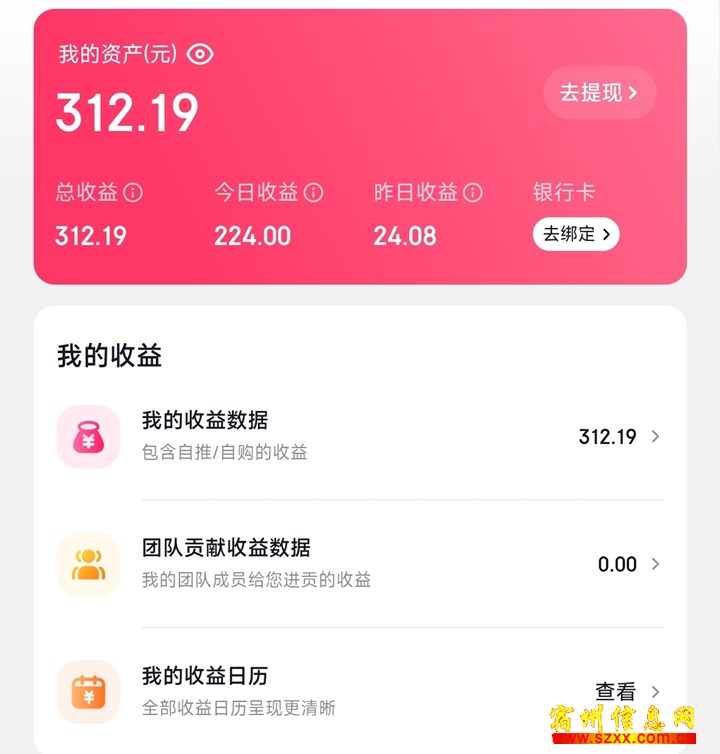Tap the 去提现 withdraw button
This screenshot has height=754, width=720.
[x=599, y=93]
